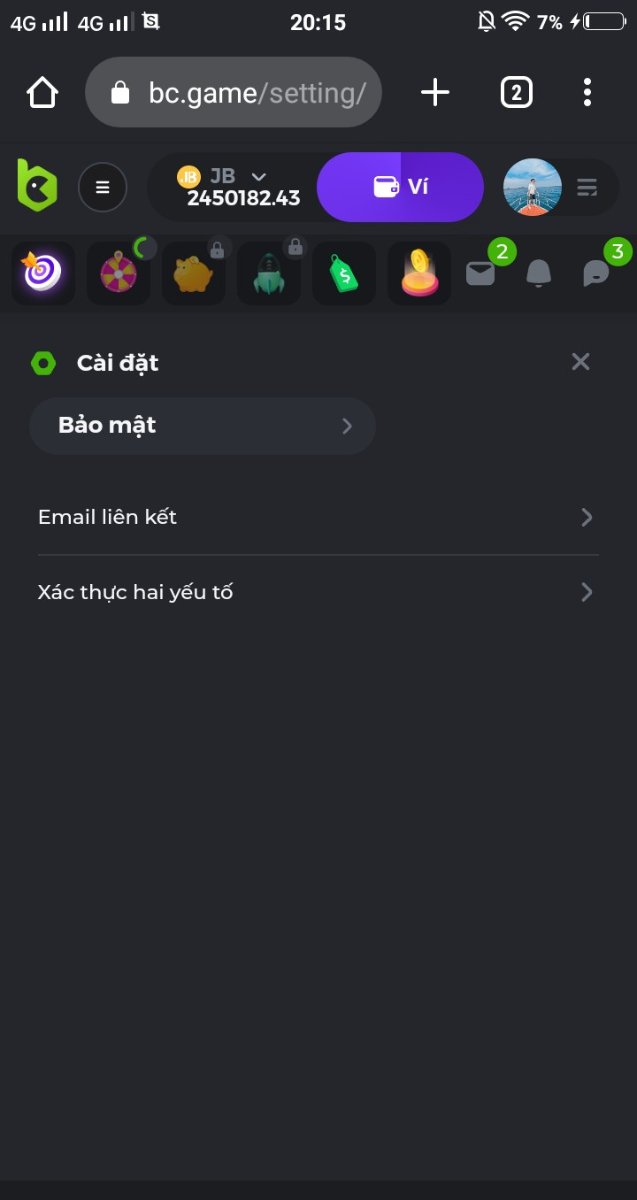
Task: Open Xác thực hai yếu tố
Action: (x=318, y=592)
